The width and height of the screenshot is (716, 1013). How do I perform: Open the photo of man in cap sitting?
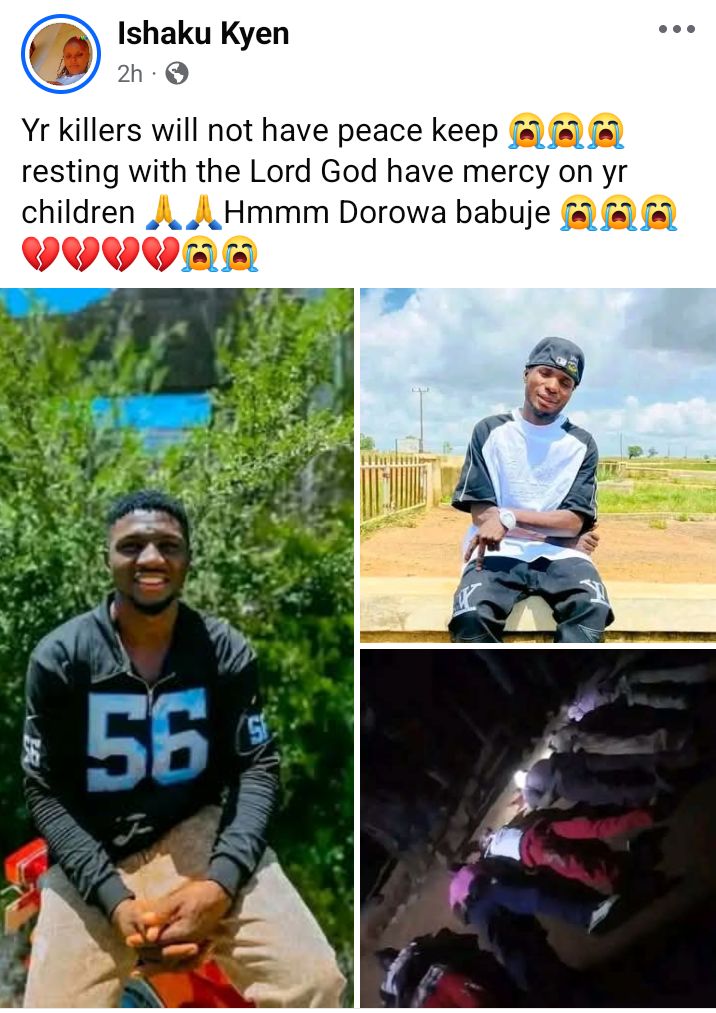pyautogui.click(x=538, y=465)
